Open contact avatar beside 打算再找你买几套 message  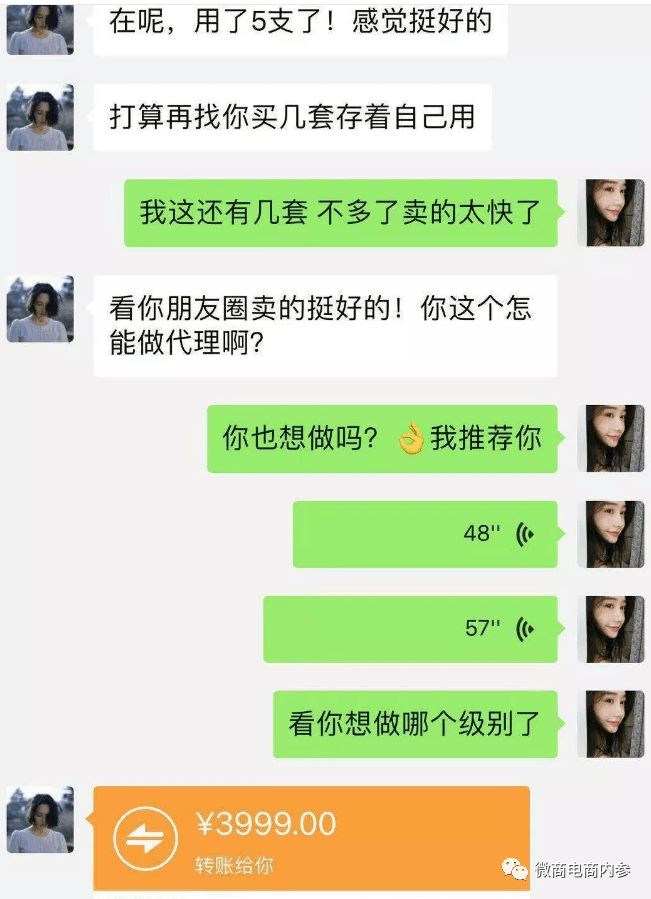40,118
